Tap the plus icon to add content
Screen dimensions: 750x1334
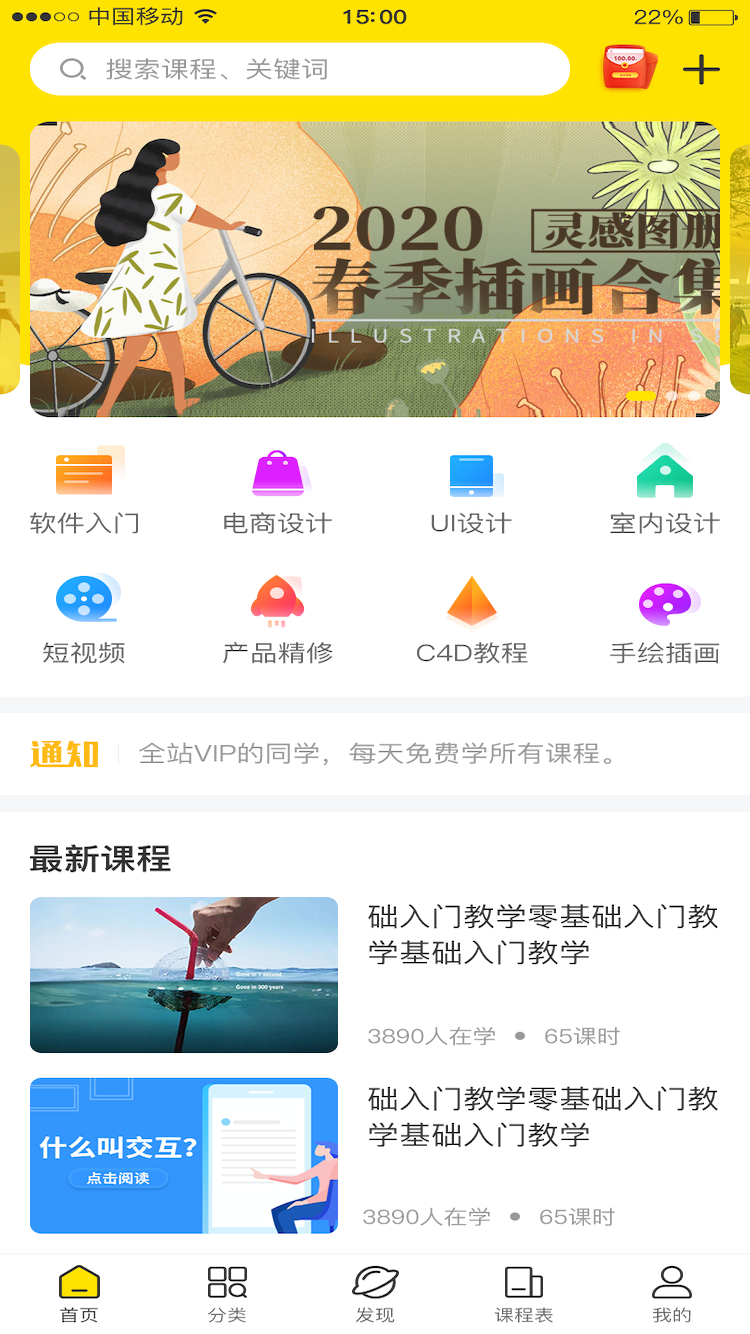click(702, 69)
